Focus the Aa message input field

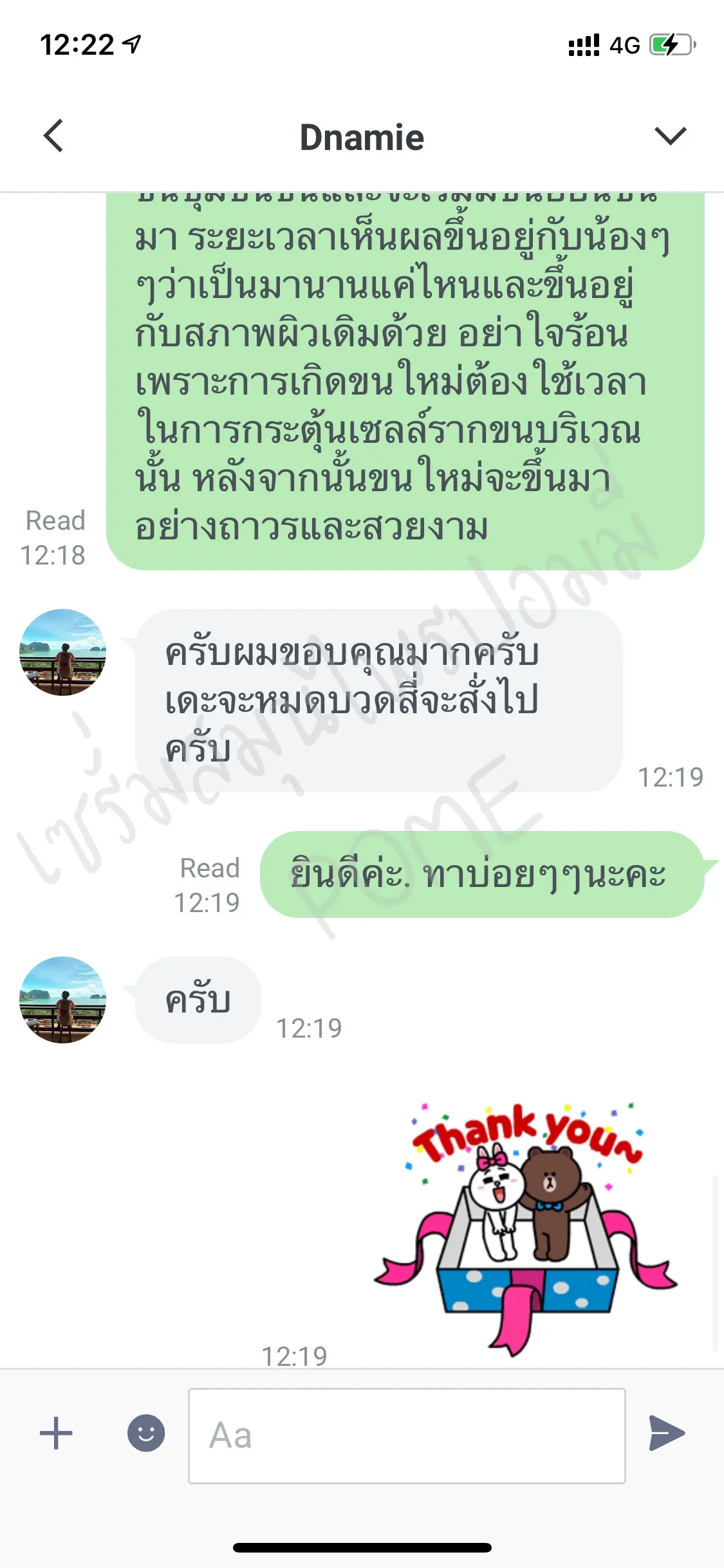pyautogui.click(x=406, y=1435)
